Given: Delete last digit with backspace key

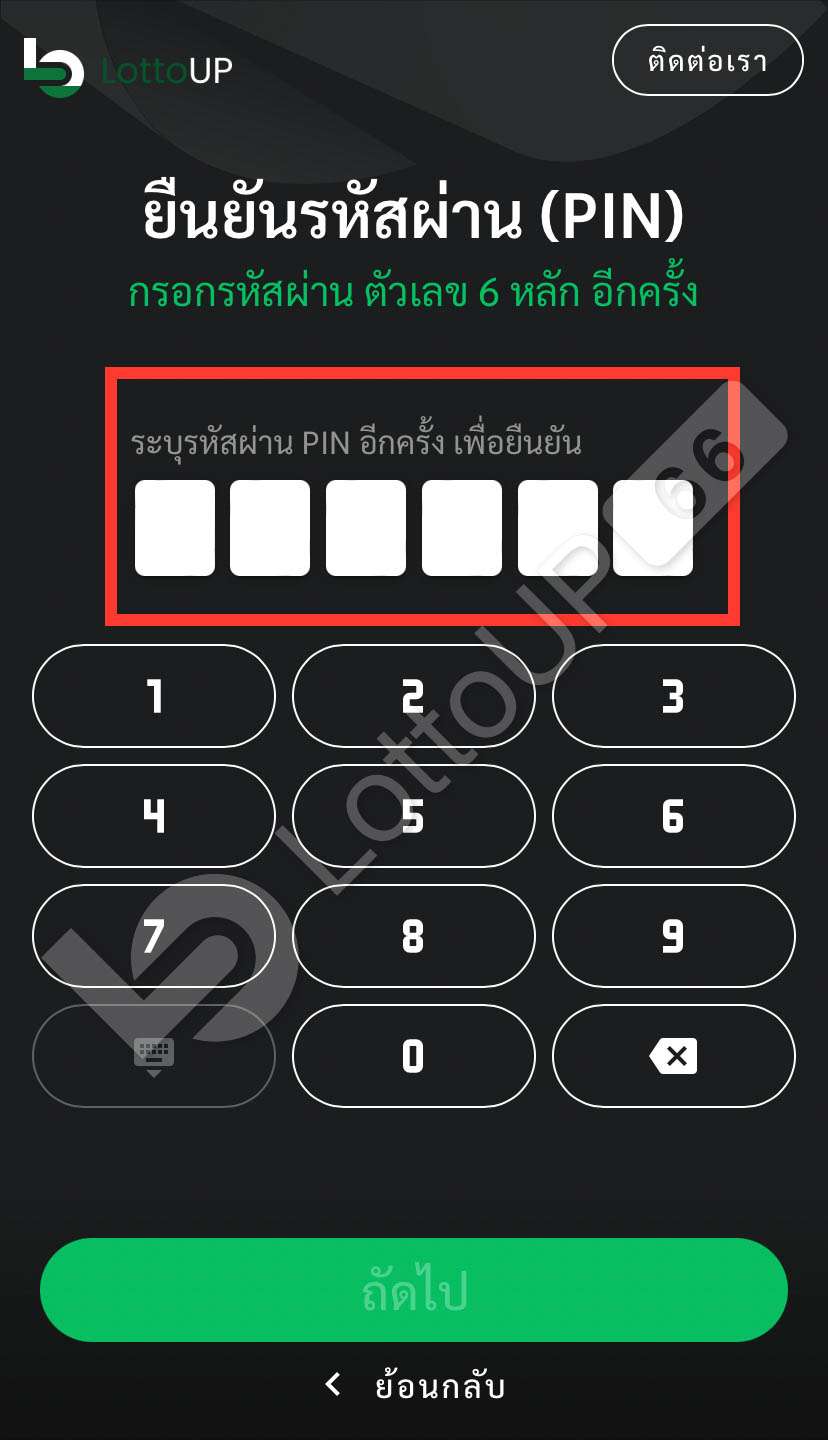Looking at the screenshot, I should click(673, 1056).
